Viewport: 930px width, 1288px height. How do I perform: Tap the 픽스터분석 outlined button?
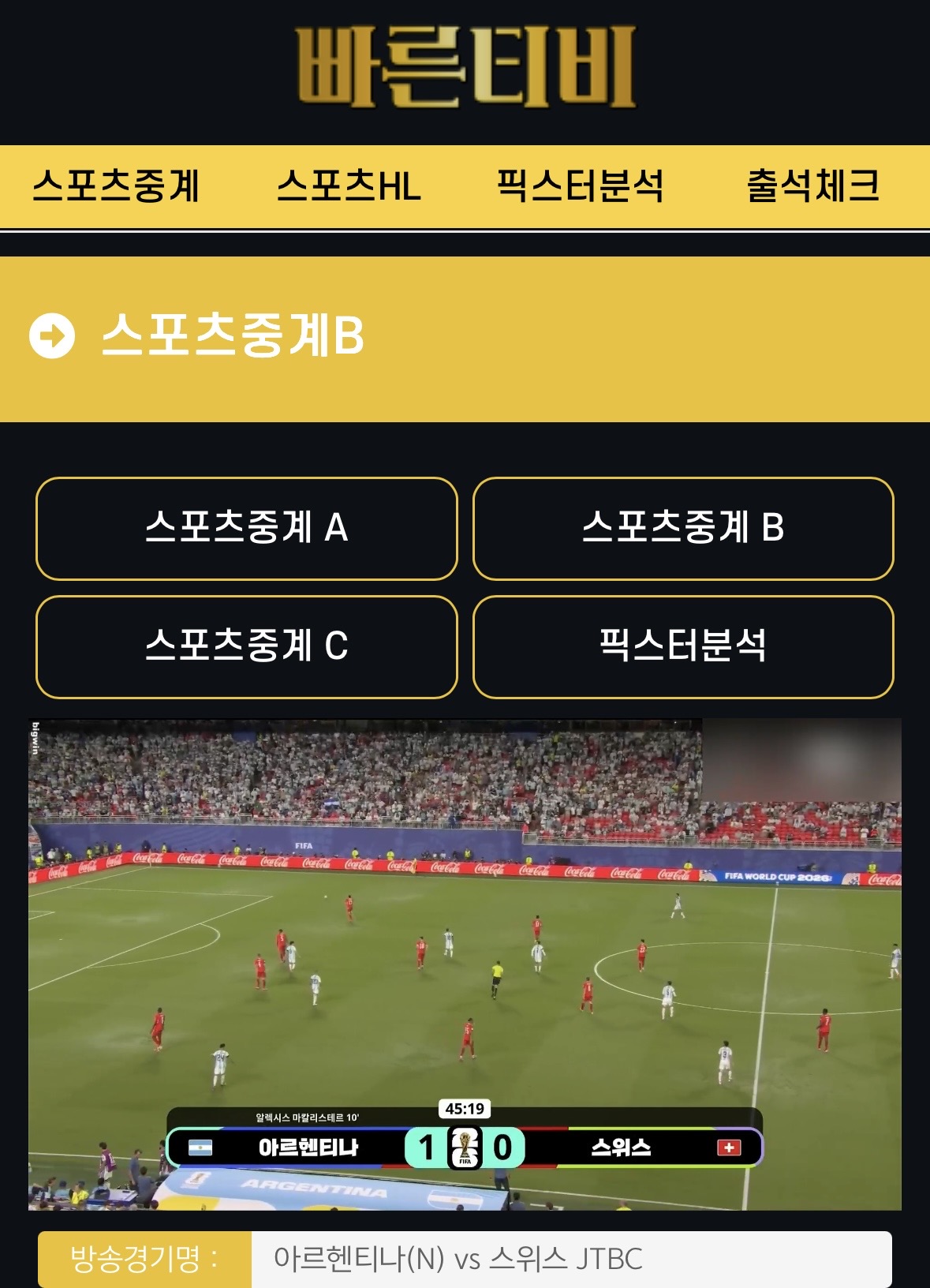point(683,646)
